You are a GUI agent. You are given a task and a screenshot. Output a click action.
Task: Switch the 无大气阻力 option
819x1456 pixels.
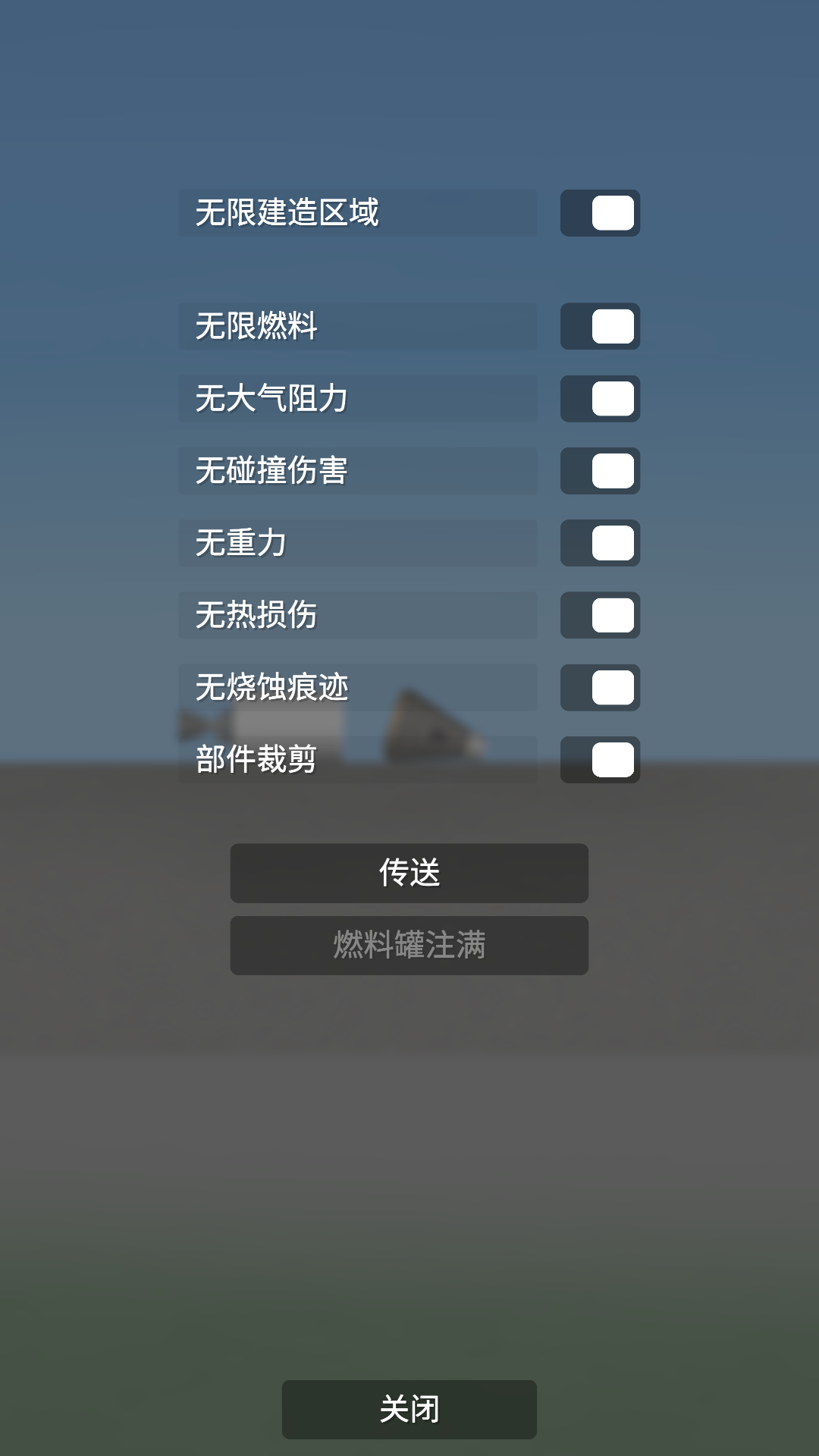pyautogui.click(x=600, y=399)
